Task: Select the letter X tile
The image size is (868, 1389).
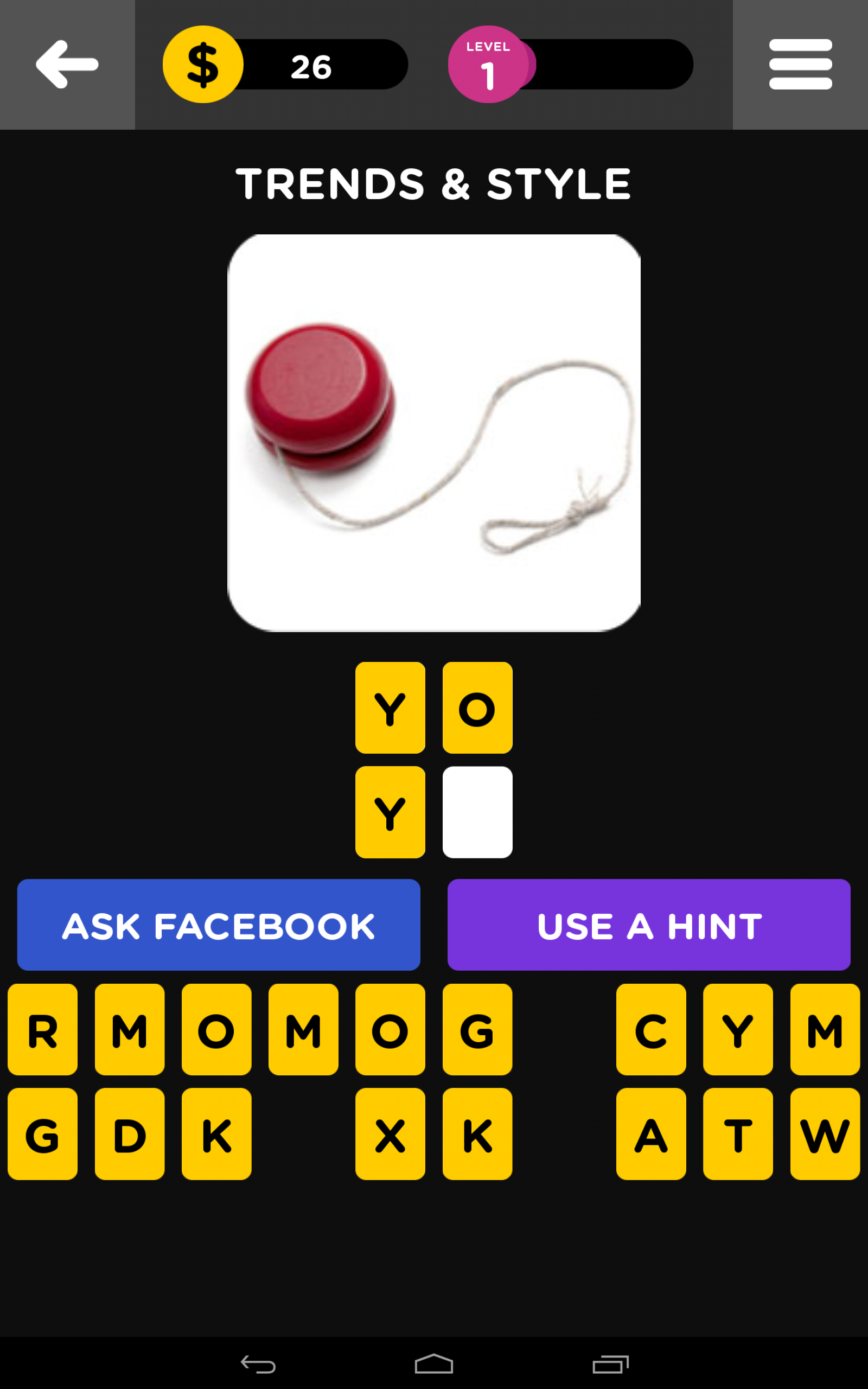Action: coord(391,1133)
